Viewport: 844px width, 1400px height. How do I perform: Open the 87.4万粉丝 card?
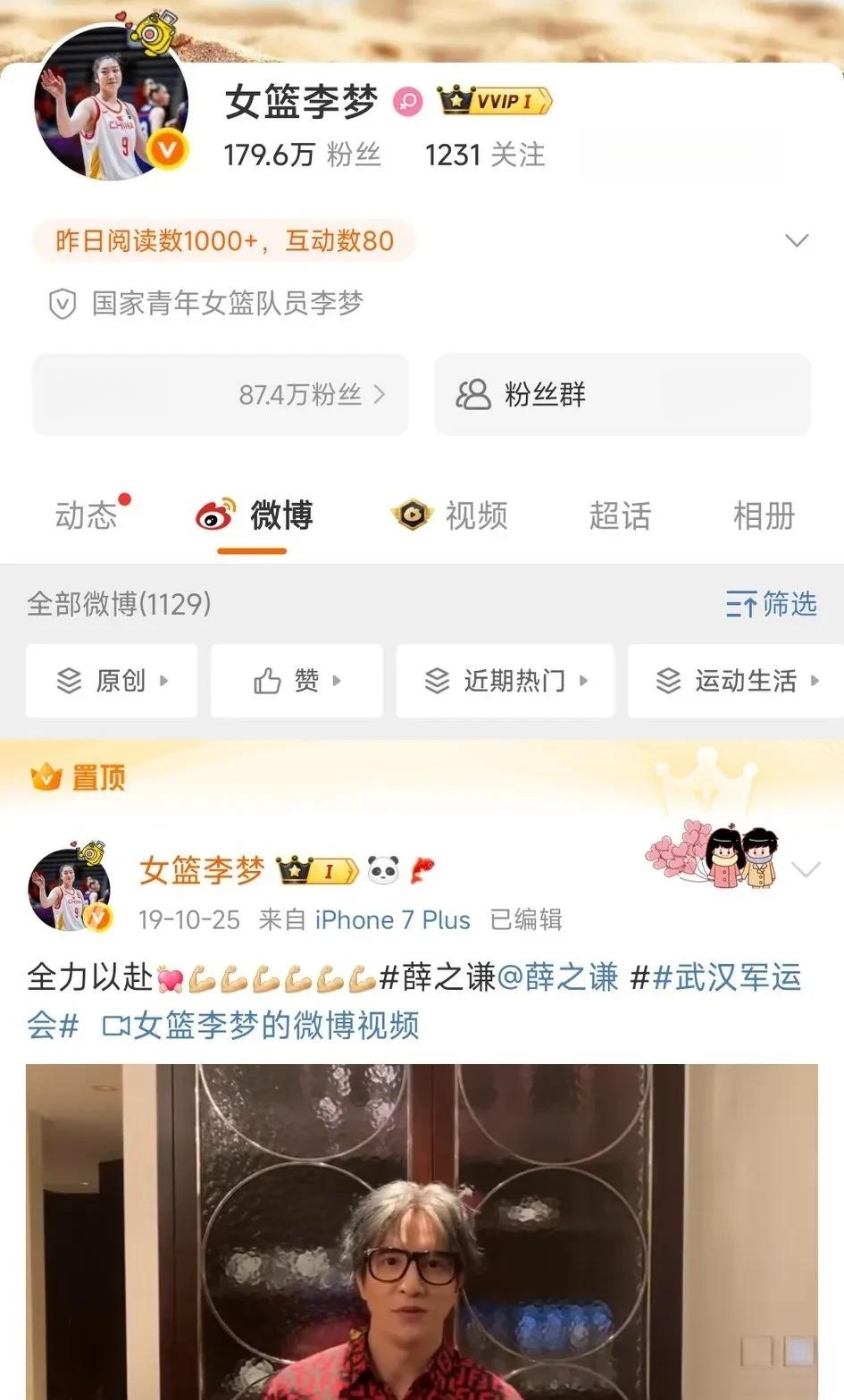(x=221, y=394)
